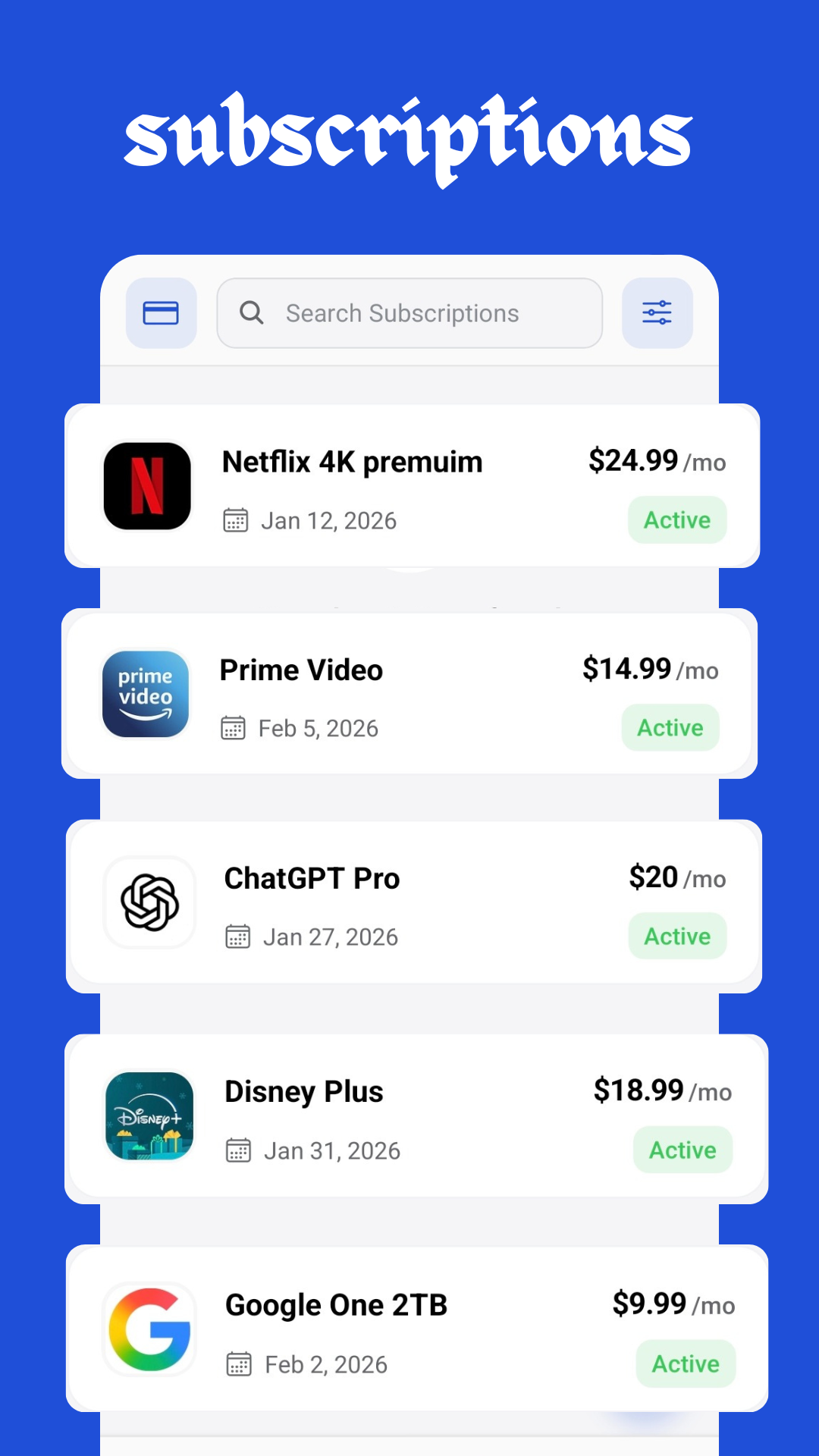The height and width of the screenshot is (1456, 819).
Task: Select the Prime Video app icon
Action: [145, 695]
